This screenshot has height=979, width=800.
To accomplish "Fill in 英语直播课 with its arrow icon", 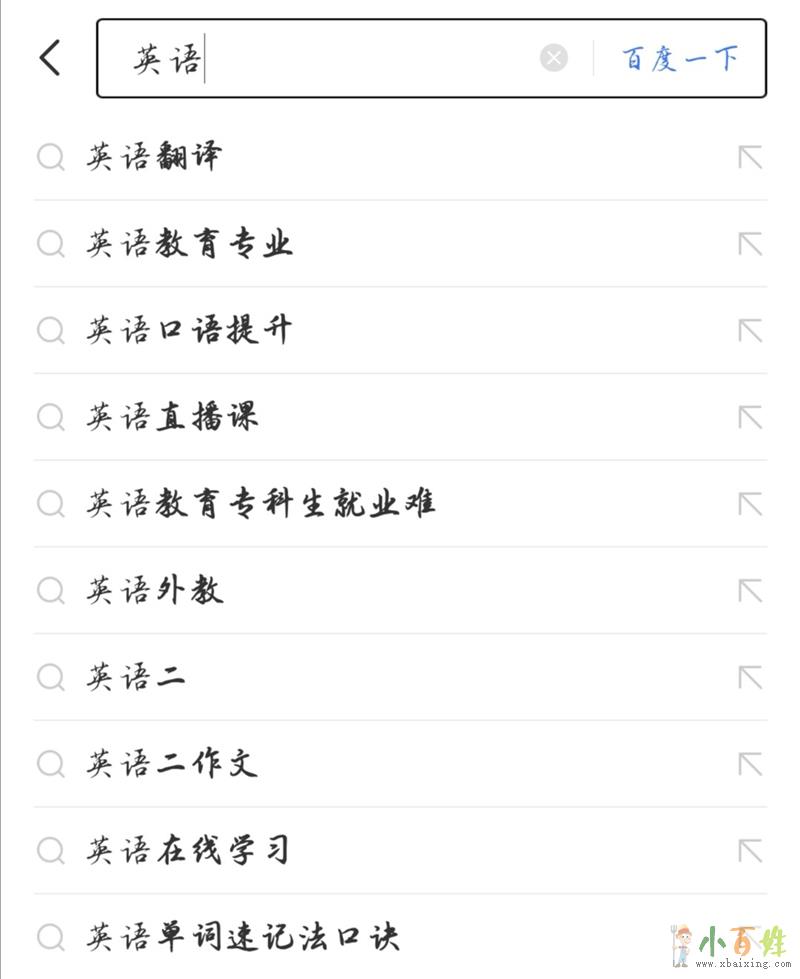I will tap(750, 417).
